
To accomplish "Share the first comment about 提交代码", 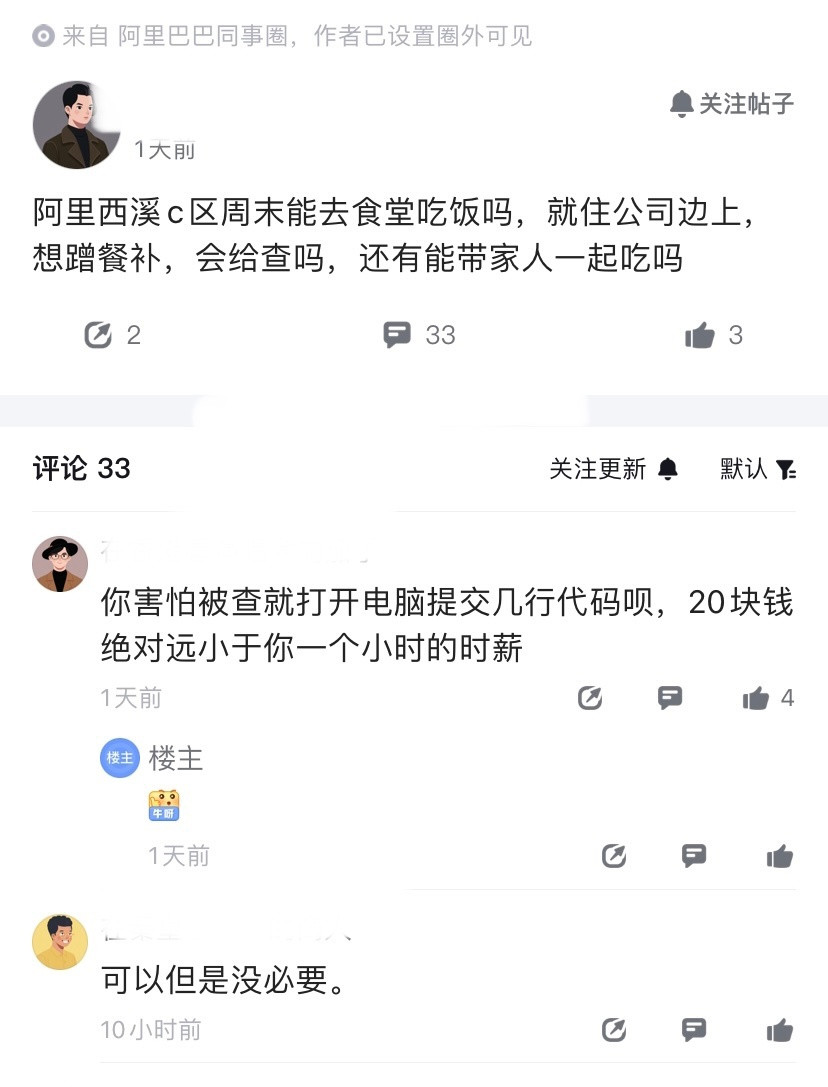I will click(589, 698).
